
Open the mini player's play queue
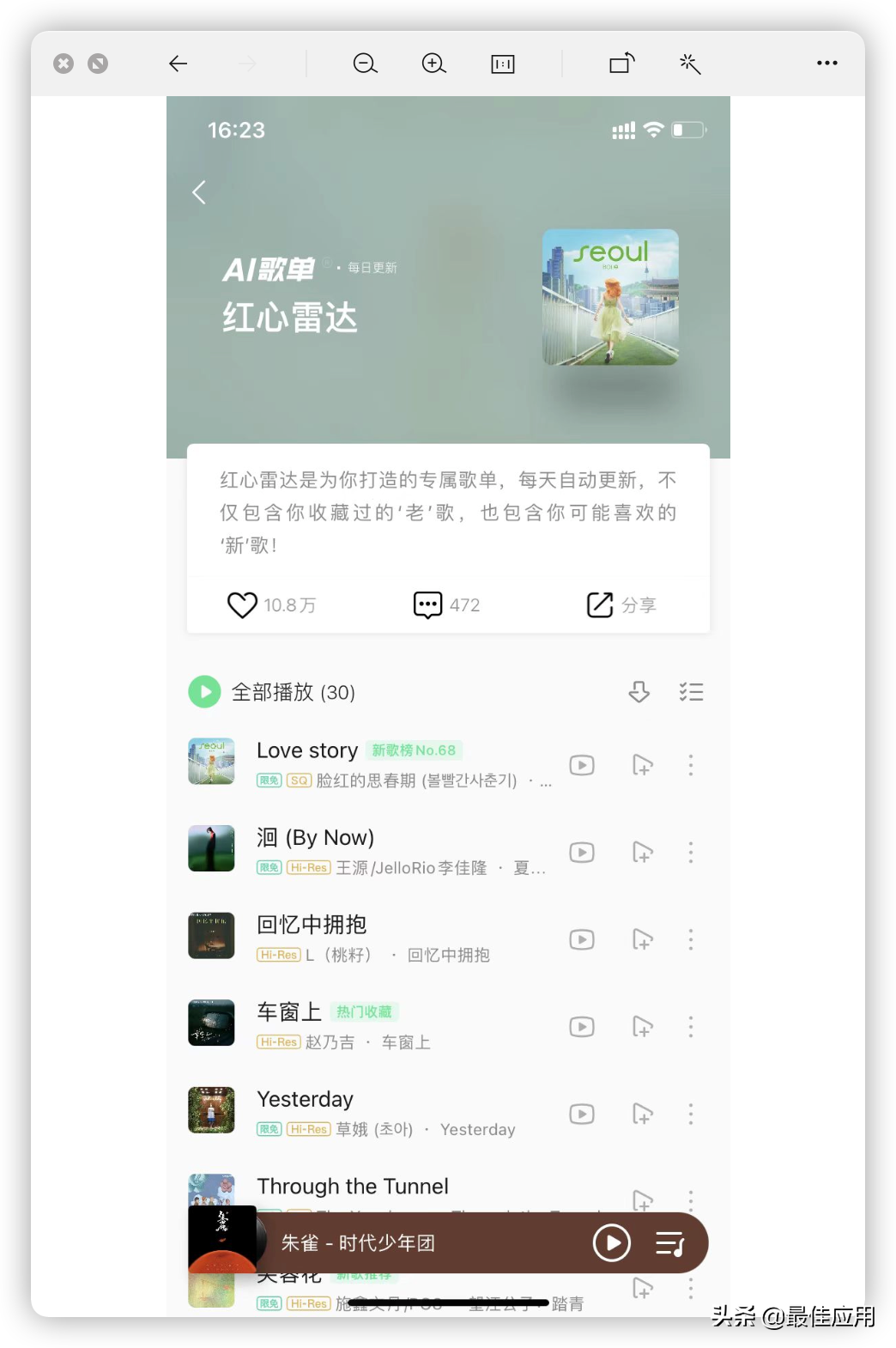(x=669, y=1243)
